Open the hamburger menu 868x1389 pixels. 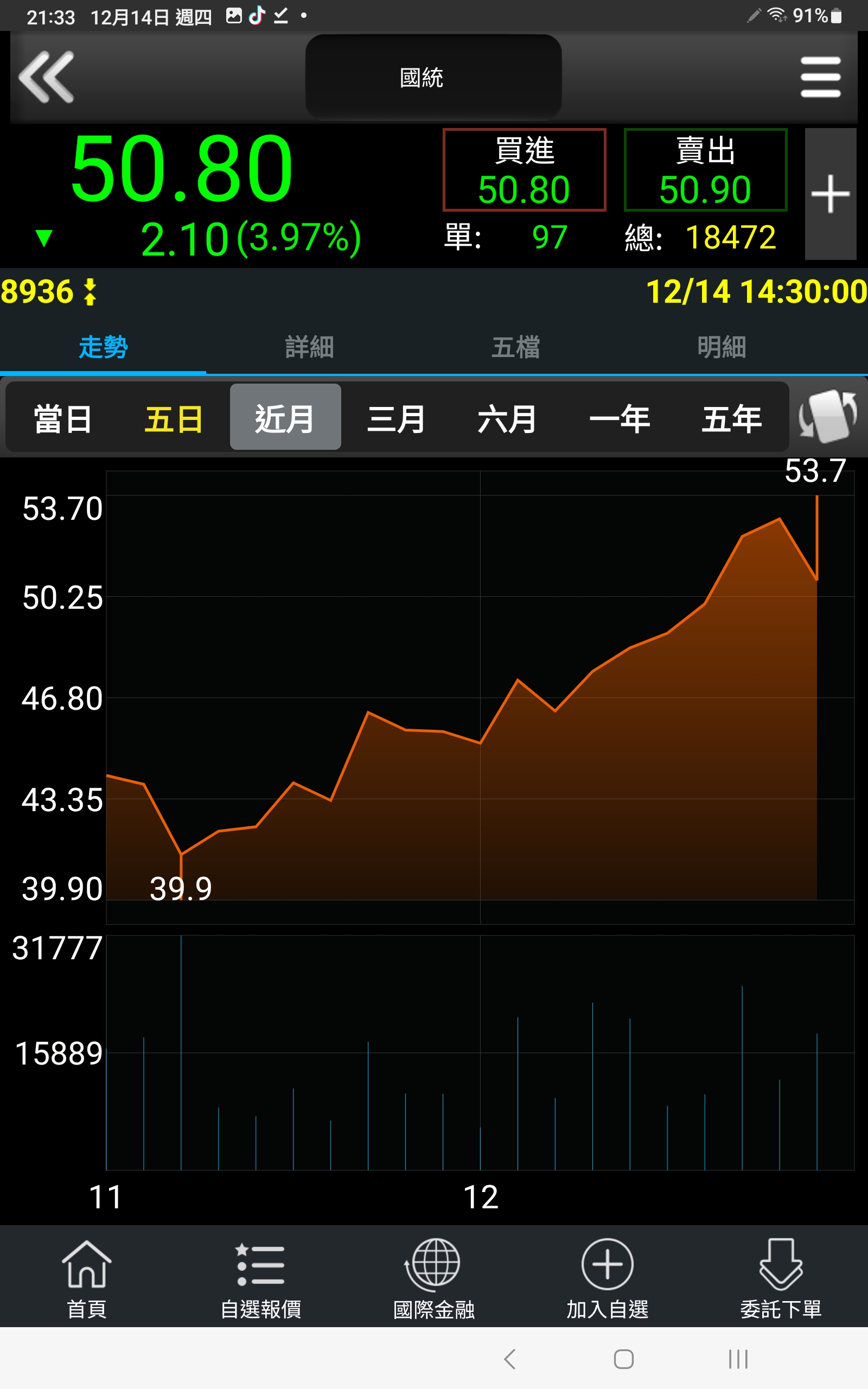(x=820, y=77)
